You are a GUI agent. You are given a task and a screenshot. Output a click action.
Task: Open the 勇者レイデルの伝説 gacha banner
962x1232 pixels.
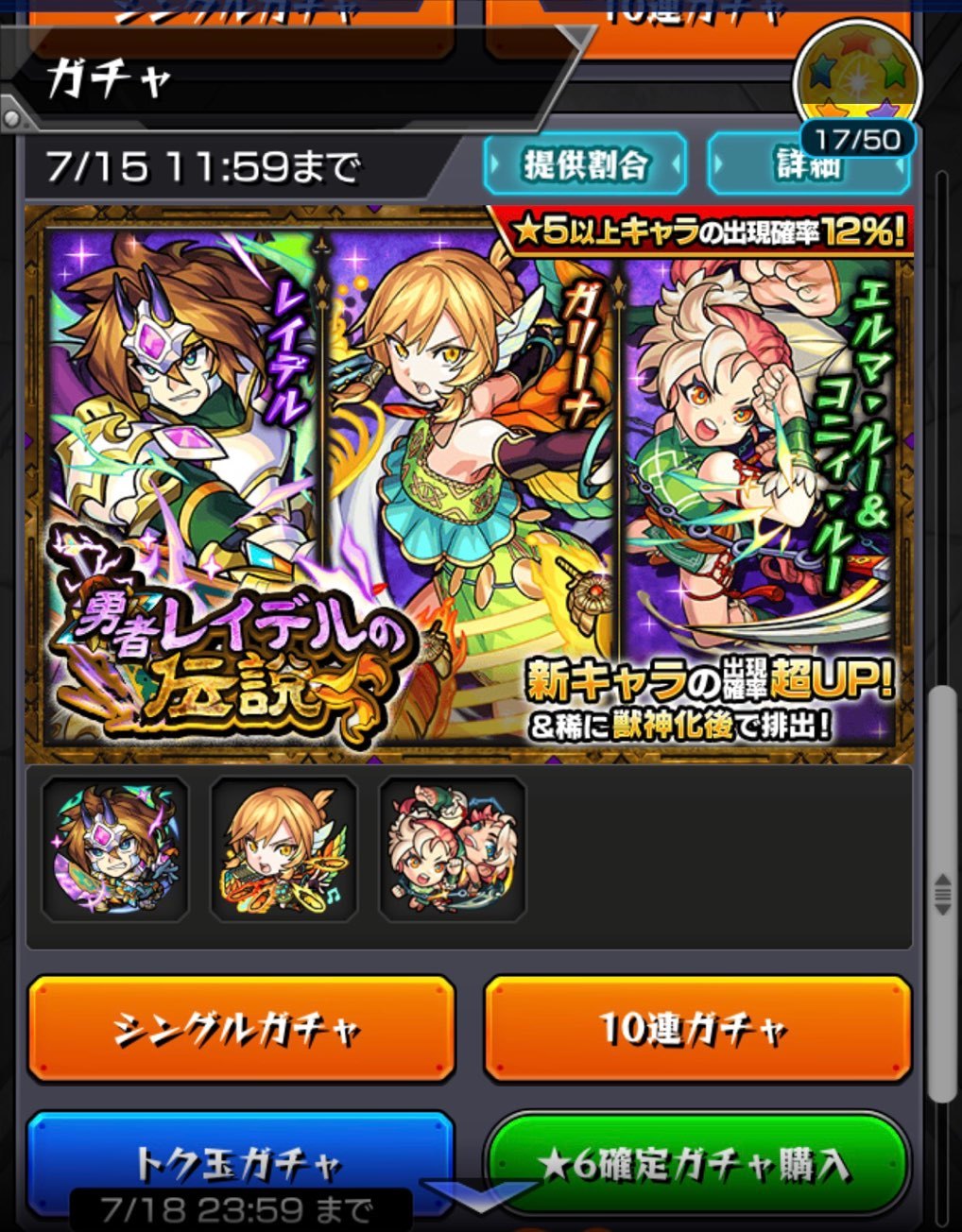coord(469,484)
